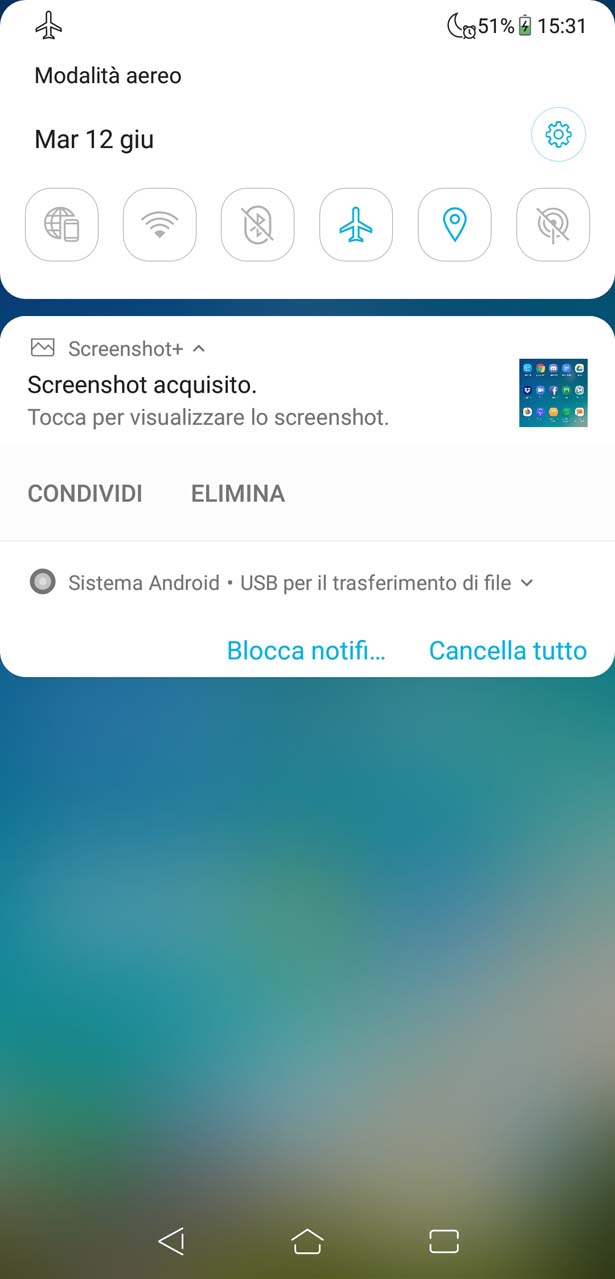615x1279 pixels.
Task: Open settings via the gear icon
Action: click(558, 135)
